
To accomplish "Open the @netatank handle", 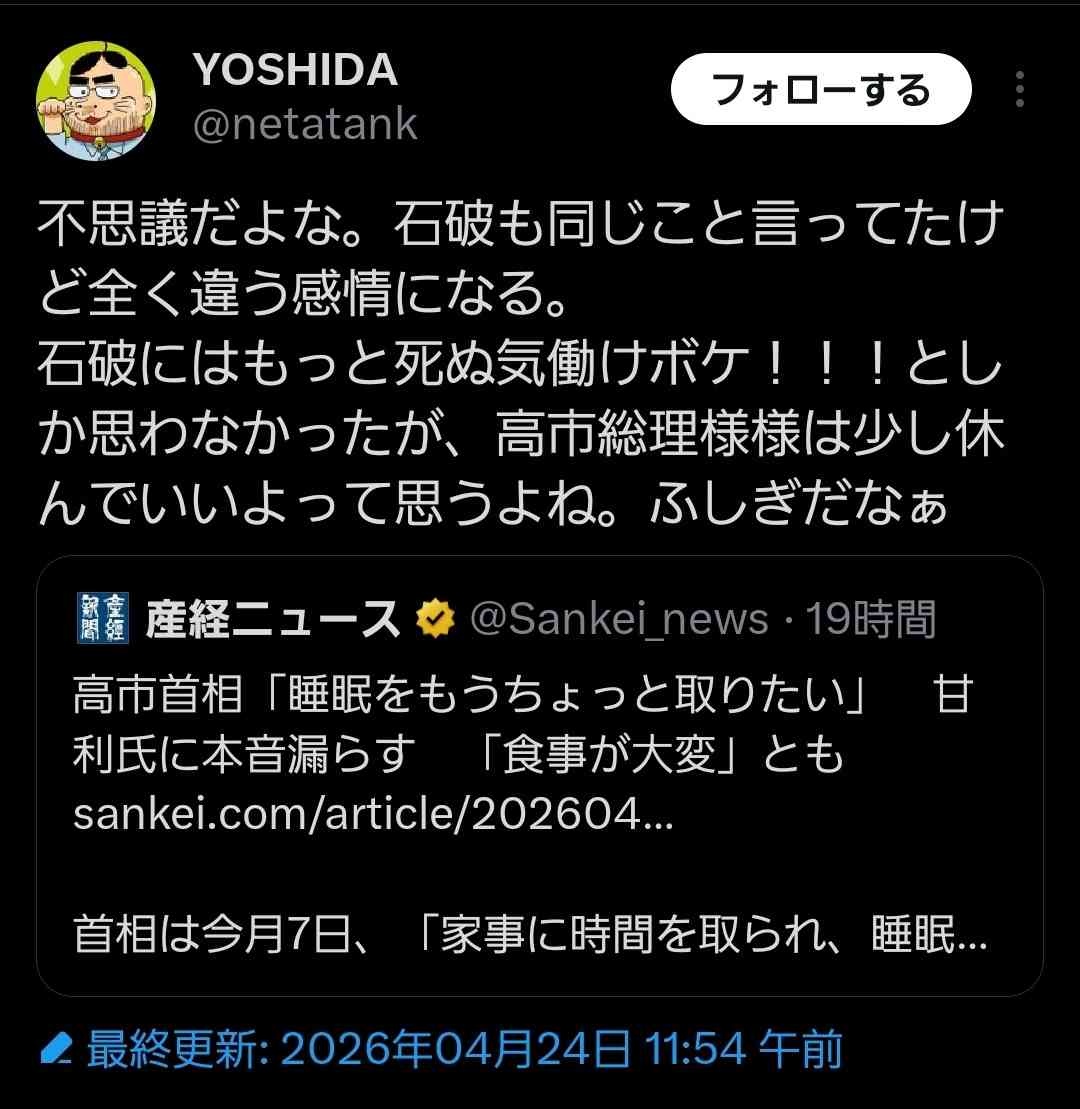I will click(x=304, y=125).
